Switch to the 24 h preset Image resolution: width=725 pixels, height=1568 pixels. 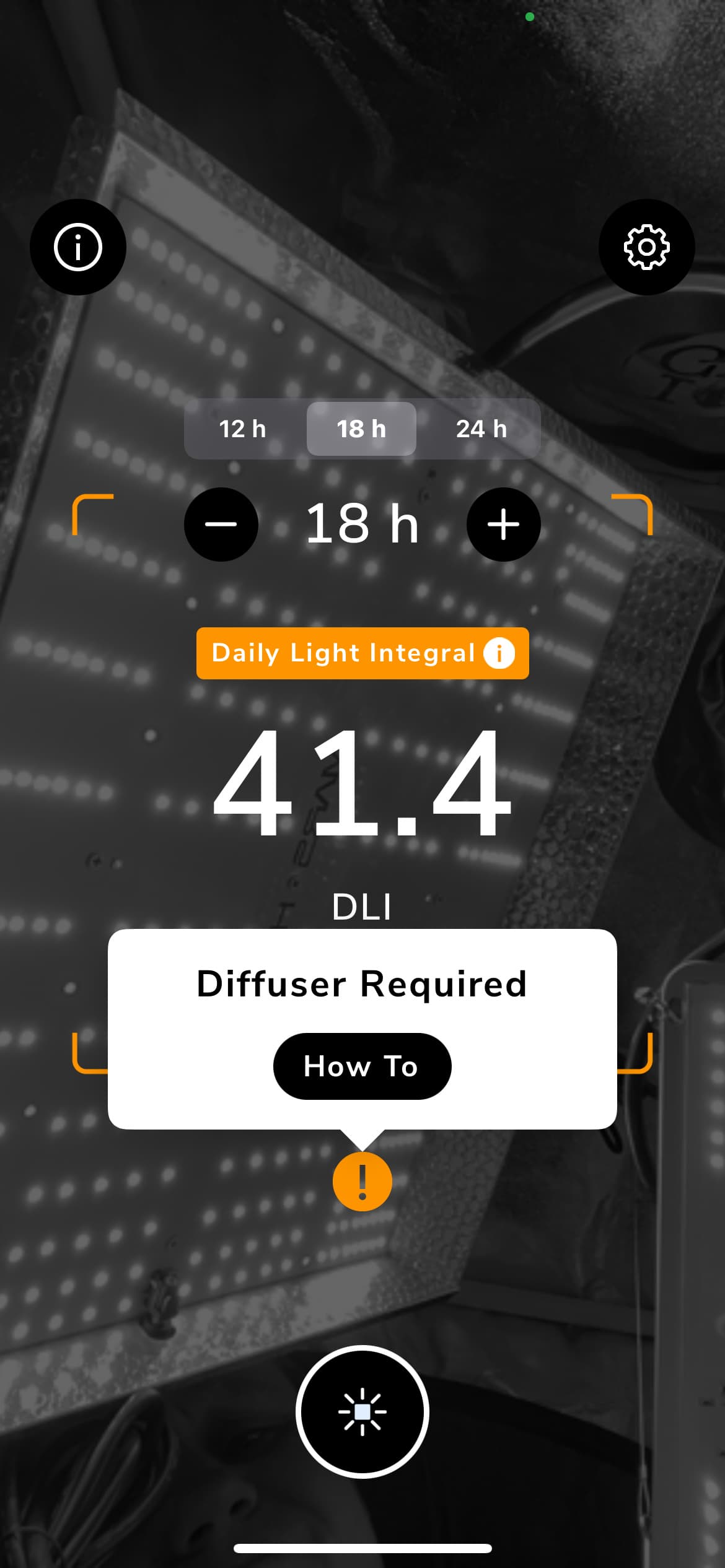(481, 429)
